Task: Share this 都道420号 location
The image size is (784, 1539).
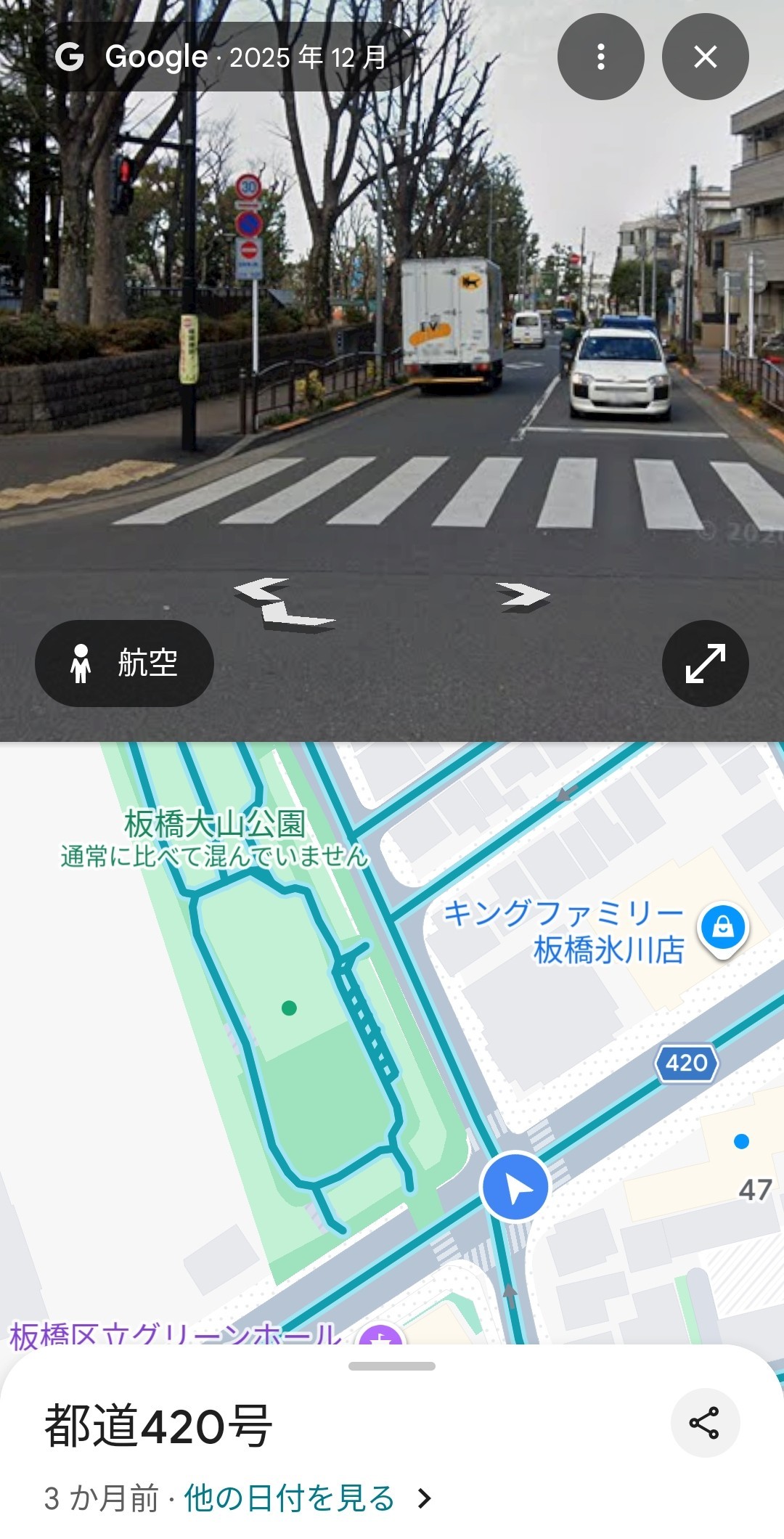Action: click(704, 1422)
